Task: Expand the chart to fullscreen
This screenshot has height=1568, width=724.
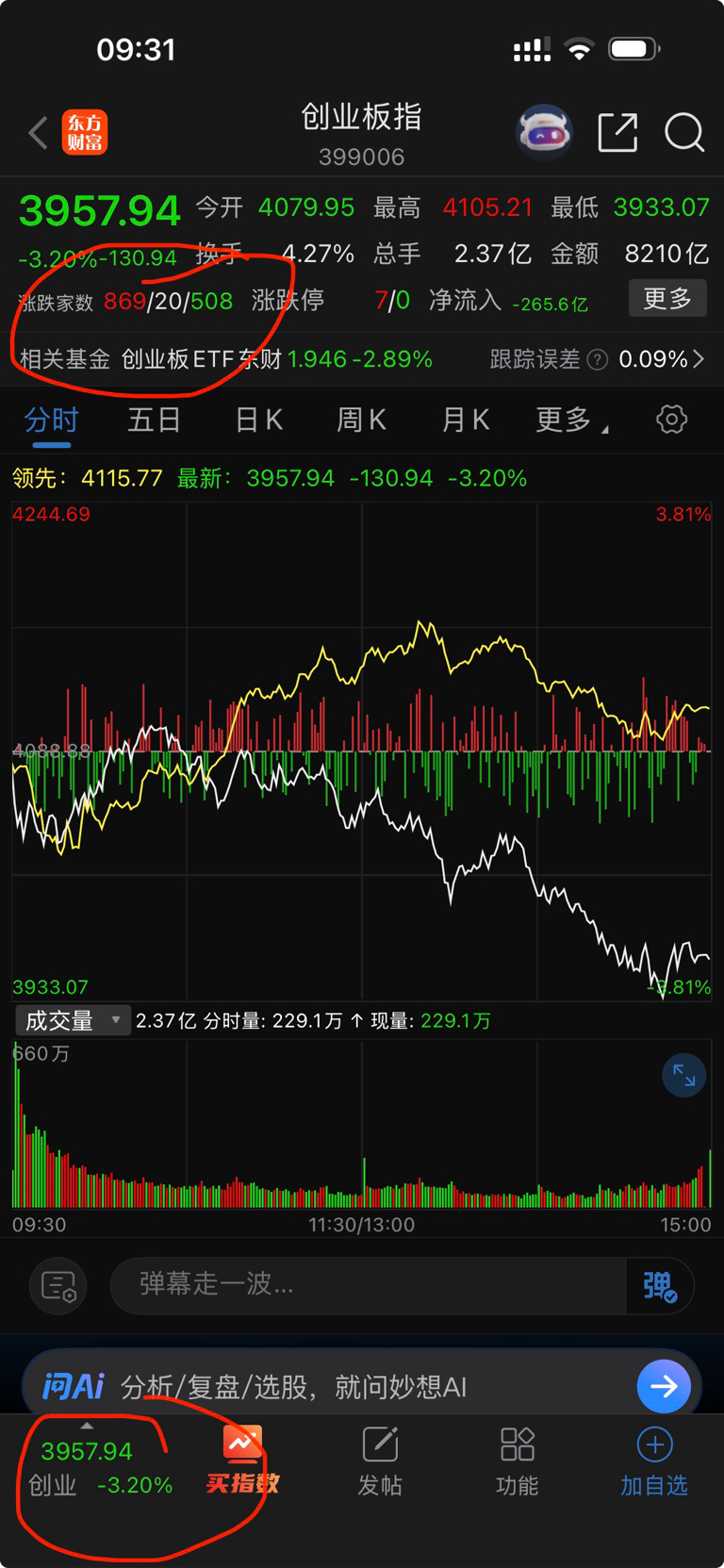Action: (x=684, y=1076)
